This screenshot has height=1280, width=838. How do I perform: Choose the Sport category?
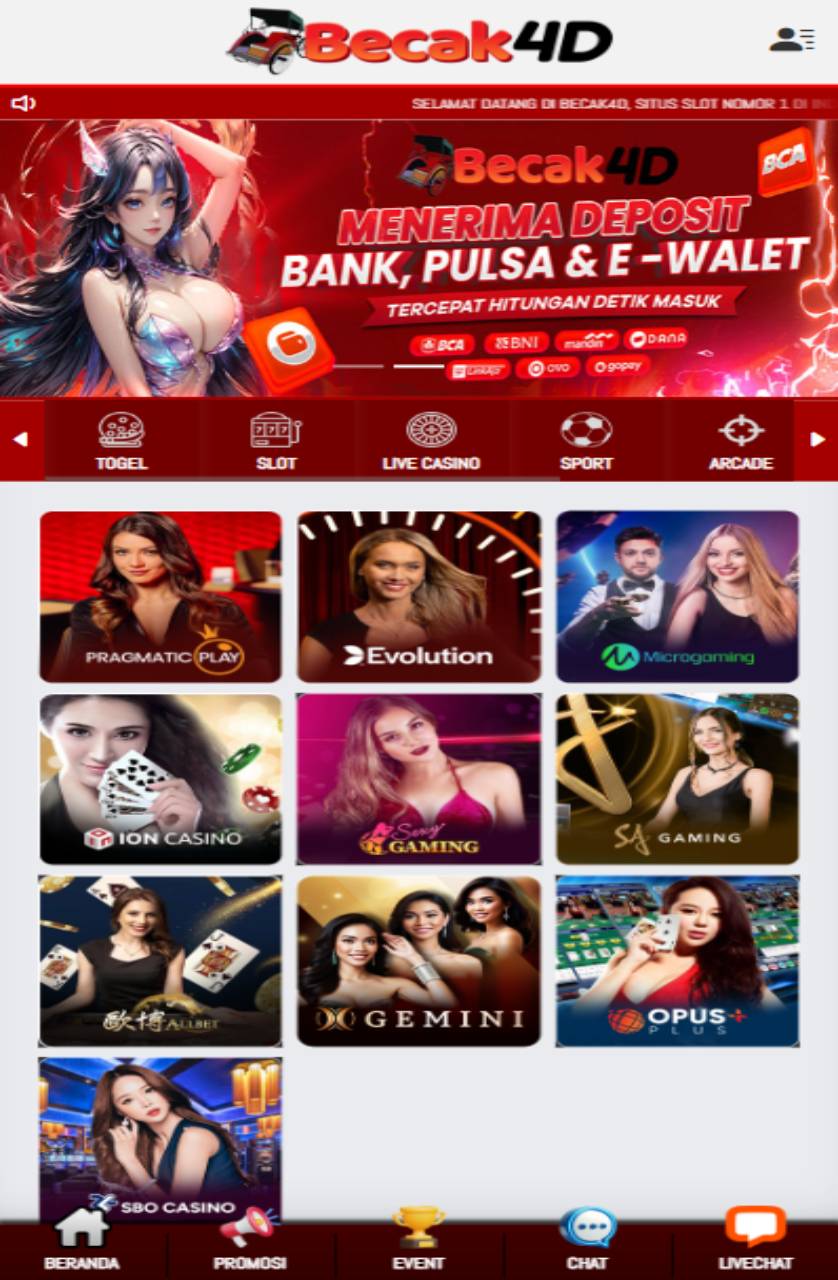586,441
